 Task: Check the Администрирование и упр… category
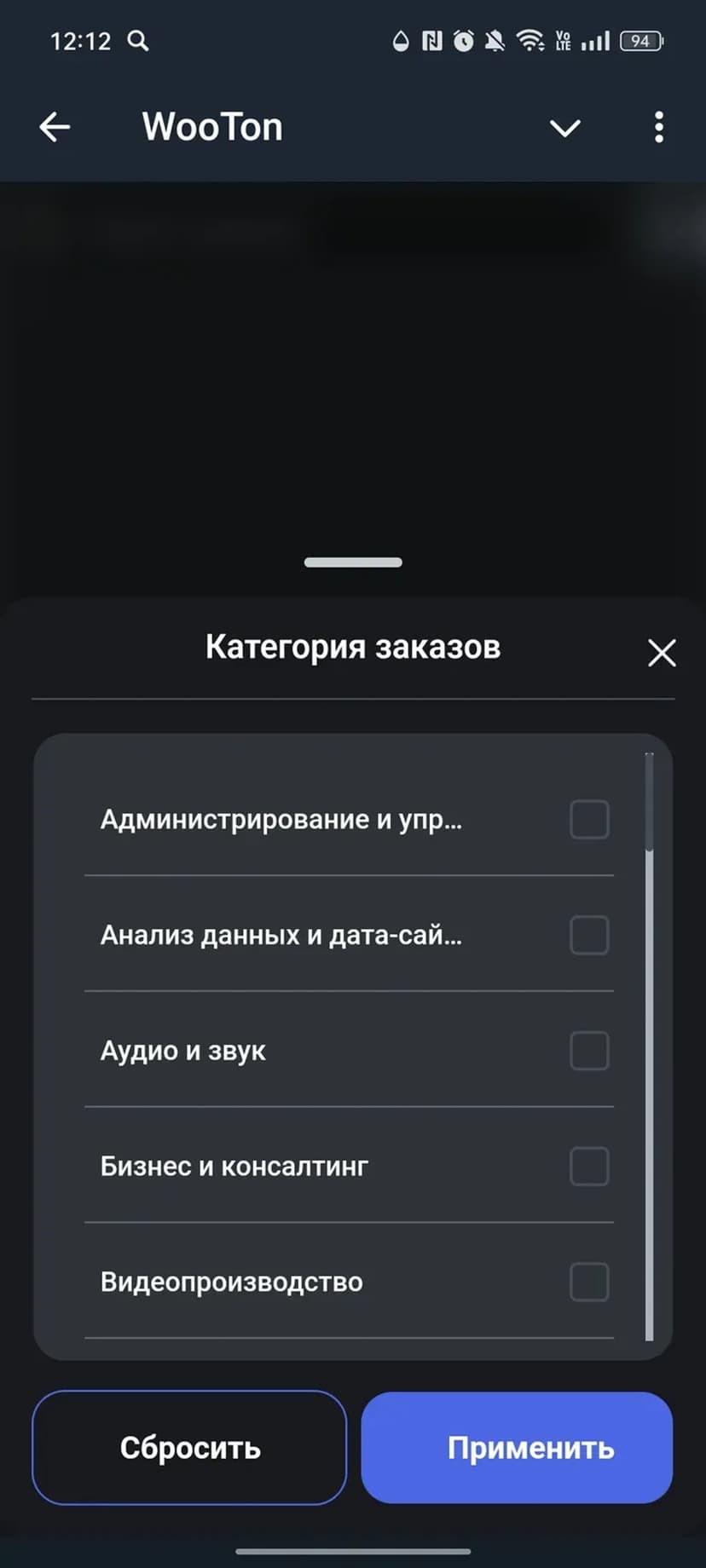[589, 820]
